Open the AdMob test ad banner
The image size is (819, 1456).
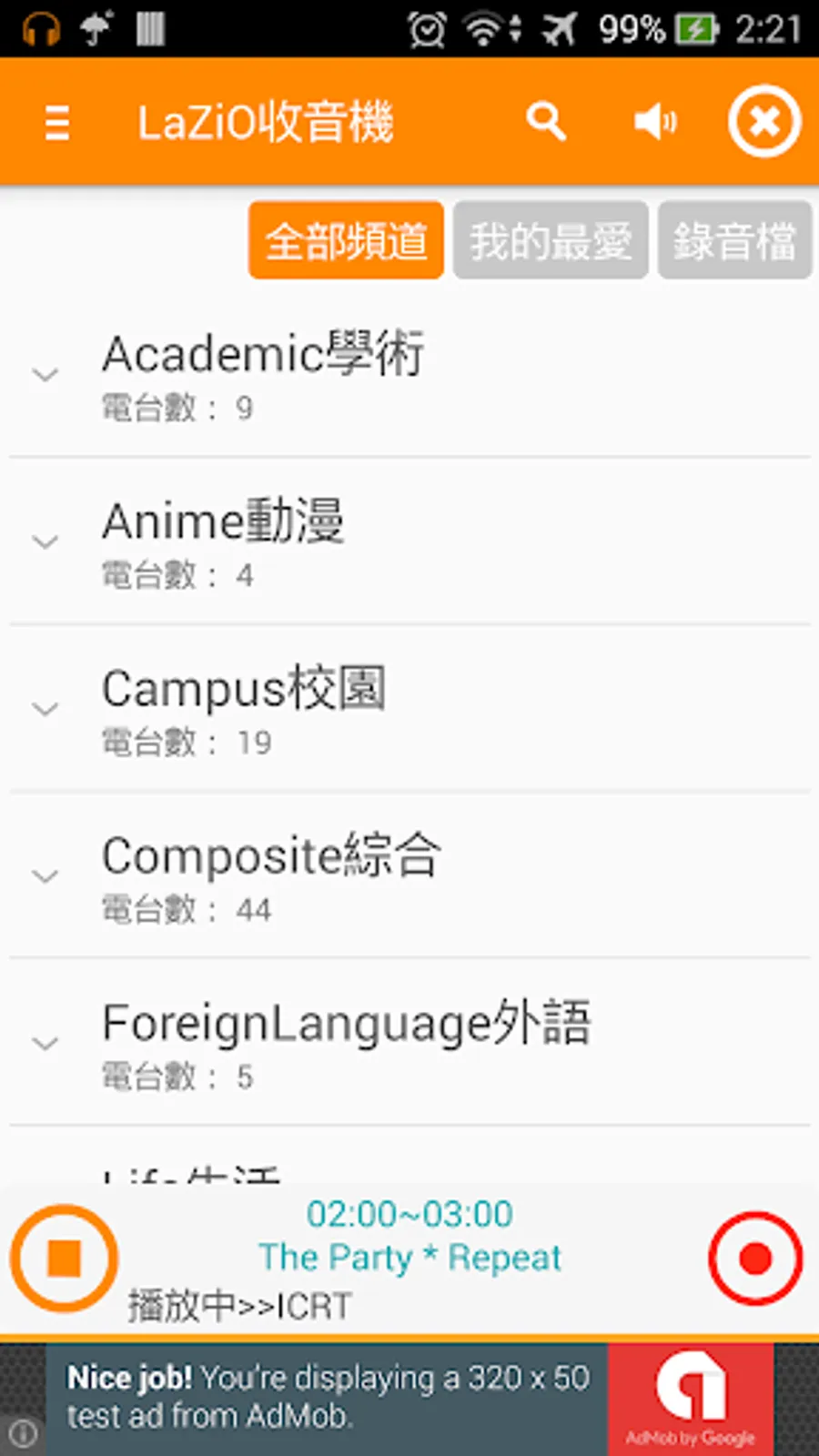pos(409,1399)
